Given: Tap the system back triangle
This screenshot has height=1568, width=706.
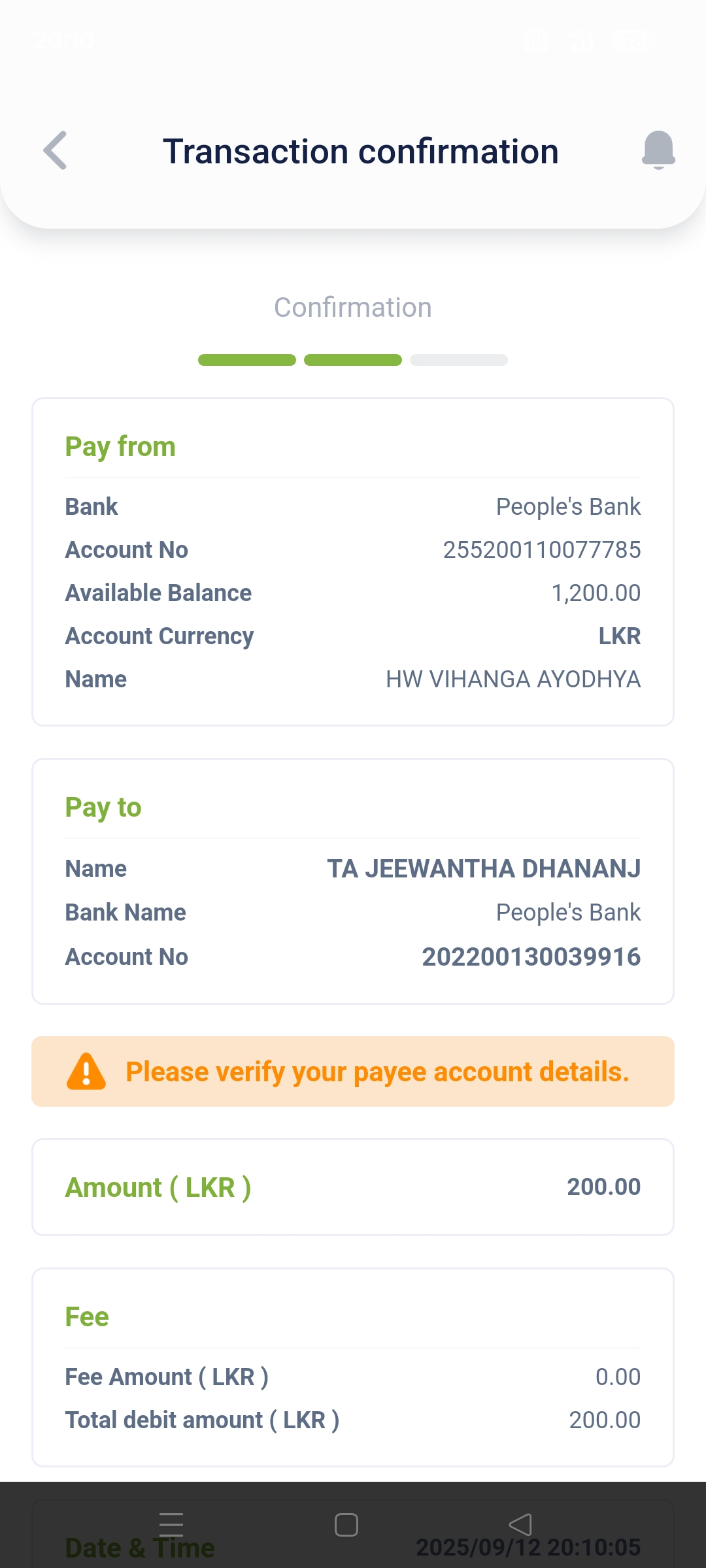Looking at the screenshot, I should (x=520, y=1525).
